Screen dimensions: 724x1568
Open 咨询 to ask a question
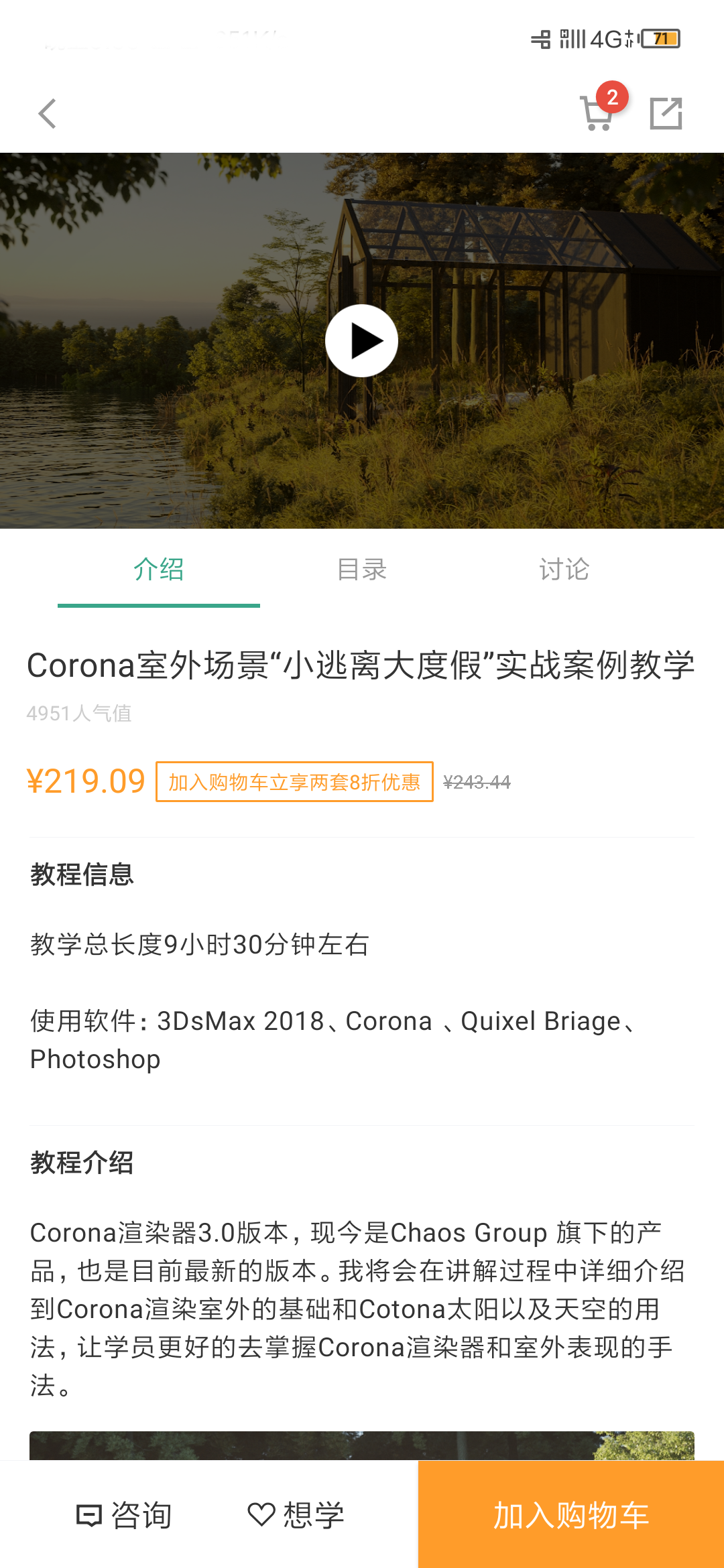coord(125,1514)
